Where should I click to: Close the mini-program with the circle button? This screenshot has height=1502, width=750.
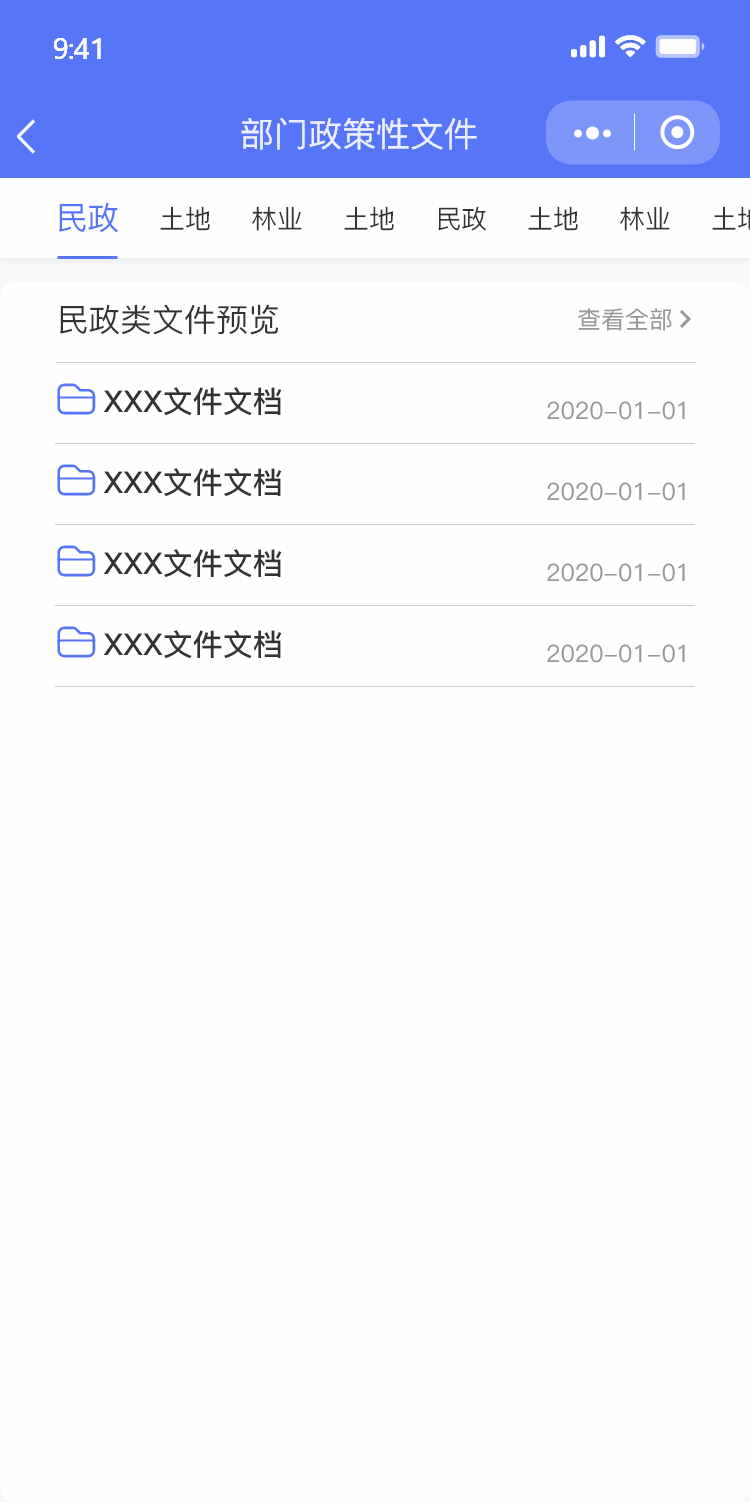click(677, 133)
